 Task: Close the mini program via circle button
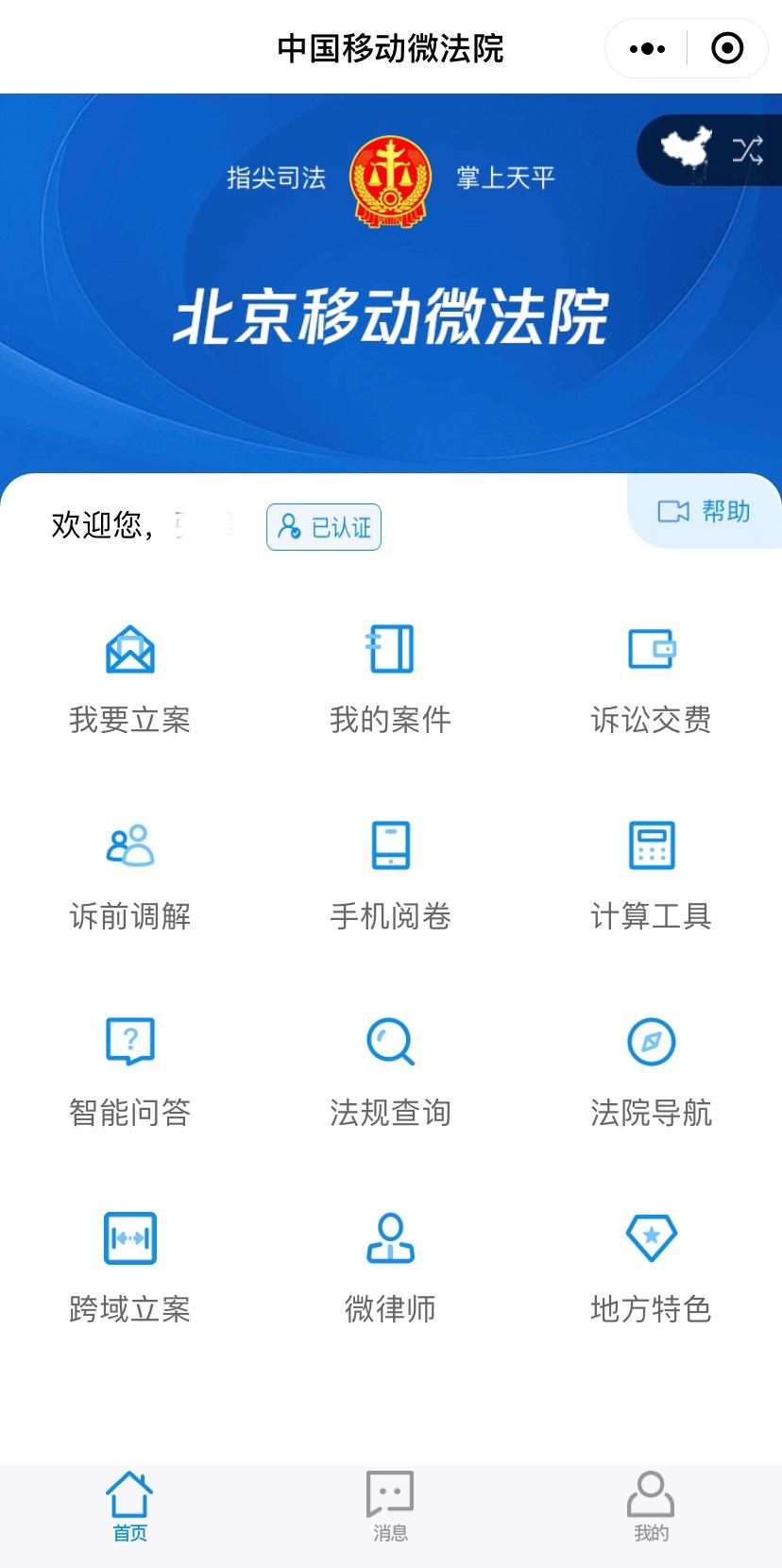[x=726, y=48]
